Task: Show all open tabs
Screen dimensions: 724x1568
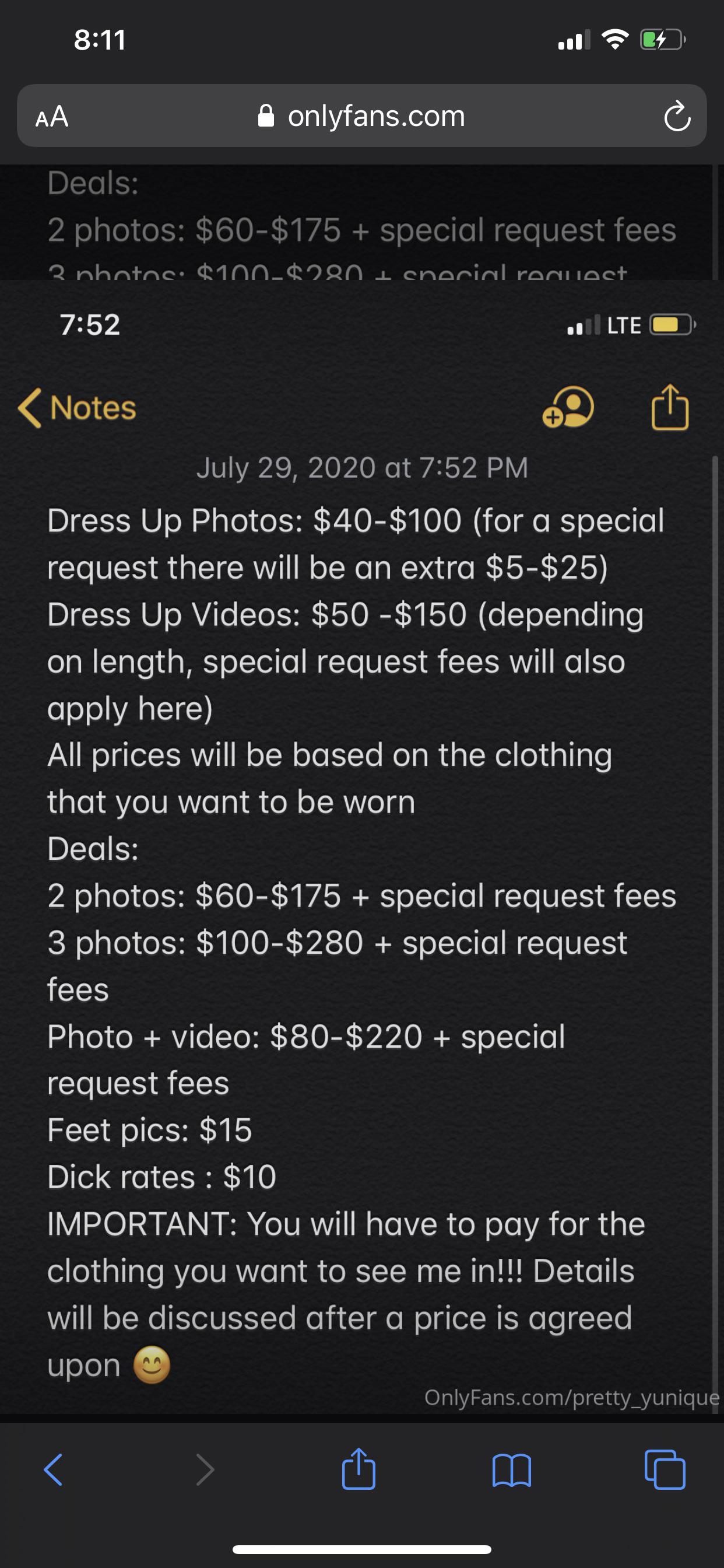Action: pyautogui.click(x=665, y=1470)
